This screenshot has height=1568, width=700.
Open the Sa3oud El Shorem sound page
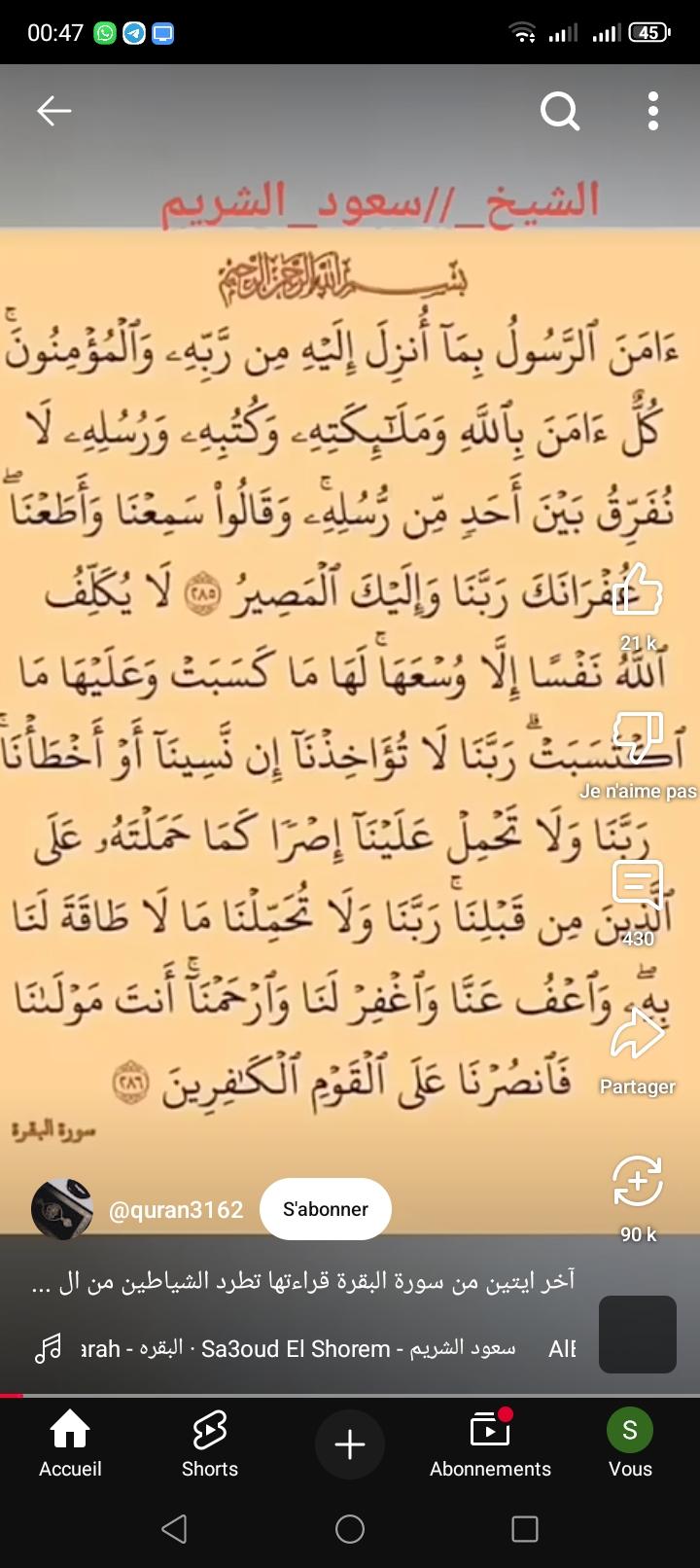pyautogui.click(x=292, y=1348)
